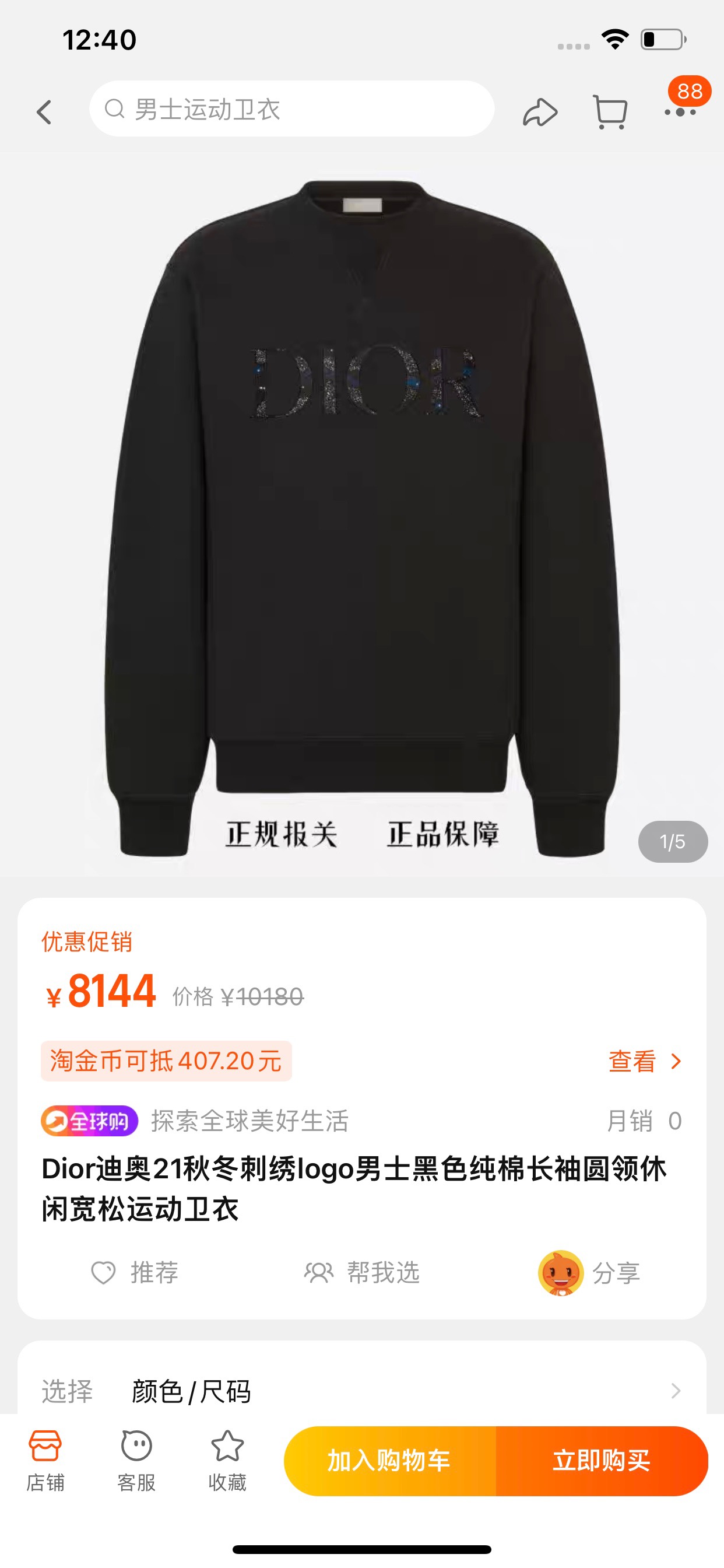Share this product via arrow icon
Screen dimensions: 724x1568
click(x=540, y=112)
